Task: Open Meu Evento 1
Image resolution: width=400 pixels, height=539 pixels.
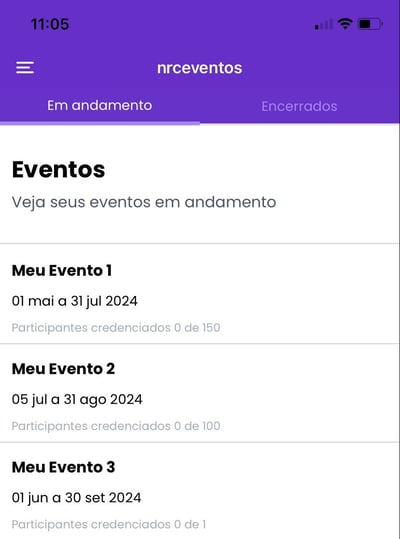Action: click(x=200, y=294)
